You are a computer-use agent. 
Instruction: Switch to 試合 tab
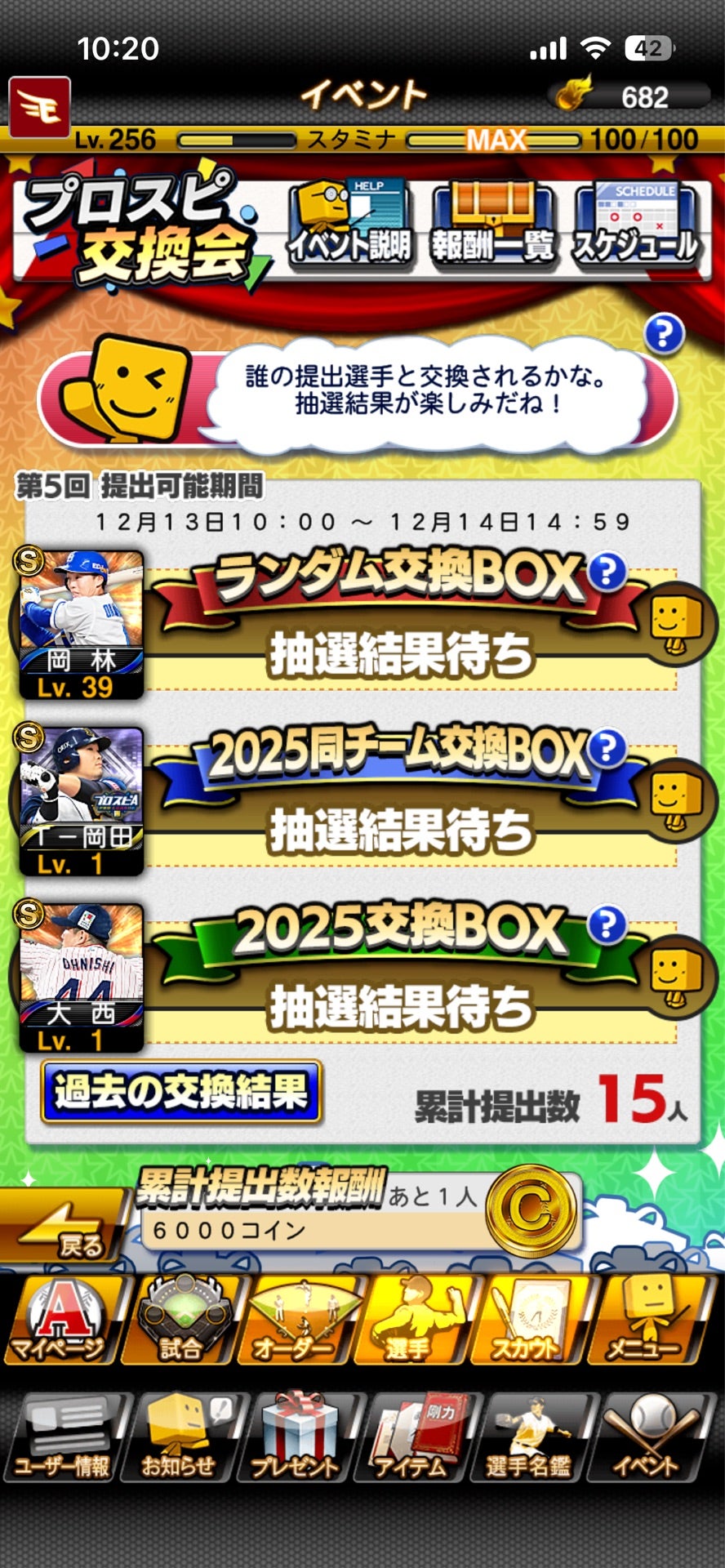click(x=181, y=1320)
